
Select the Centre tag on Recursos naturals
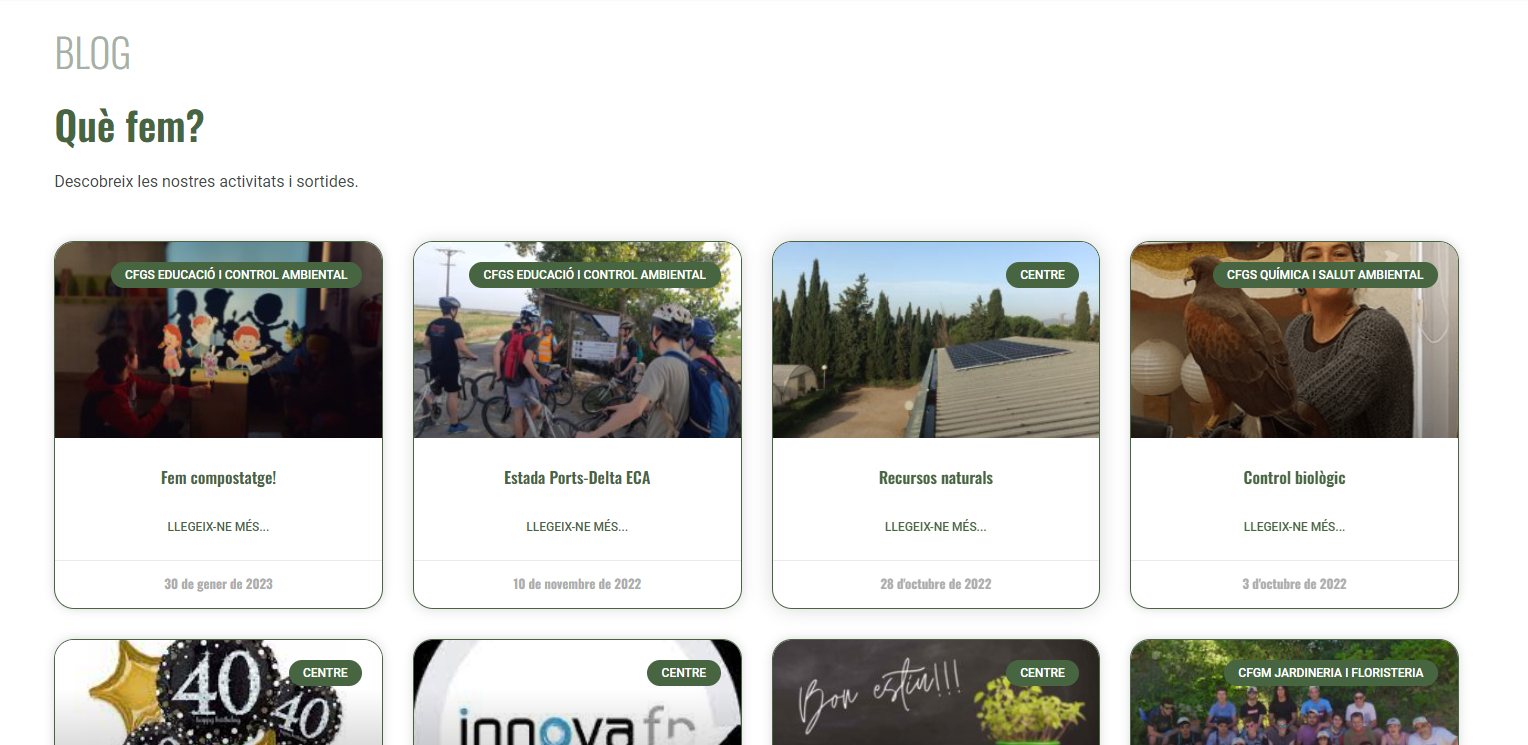1042,275
